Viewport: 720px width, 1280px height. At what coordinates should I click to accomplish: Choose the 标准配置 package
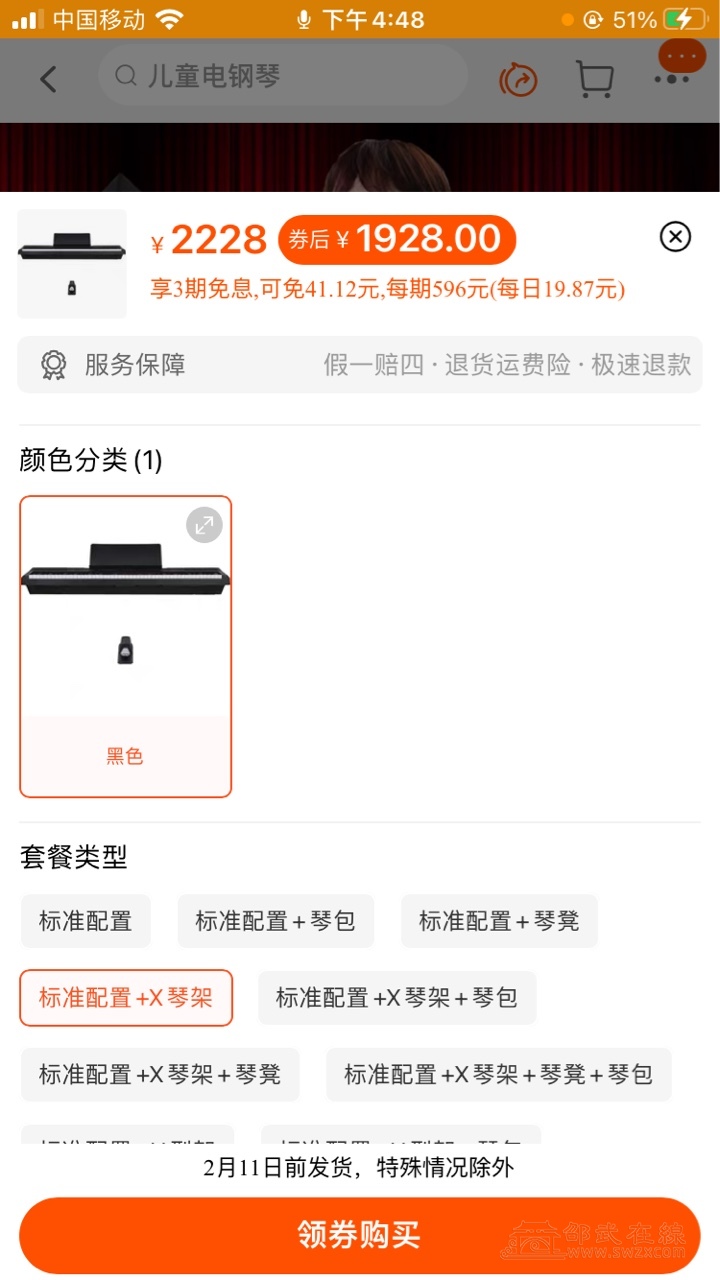pyautogui.click(x=86, y=921)
